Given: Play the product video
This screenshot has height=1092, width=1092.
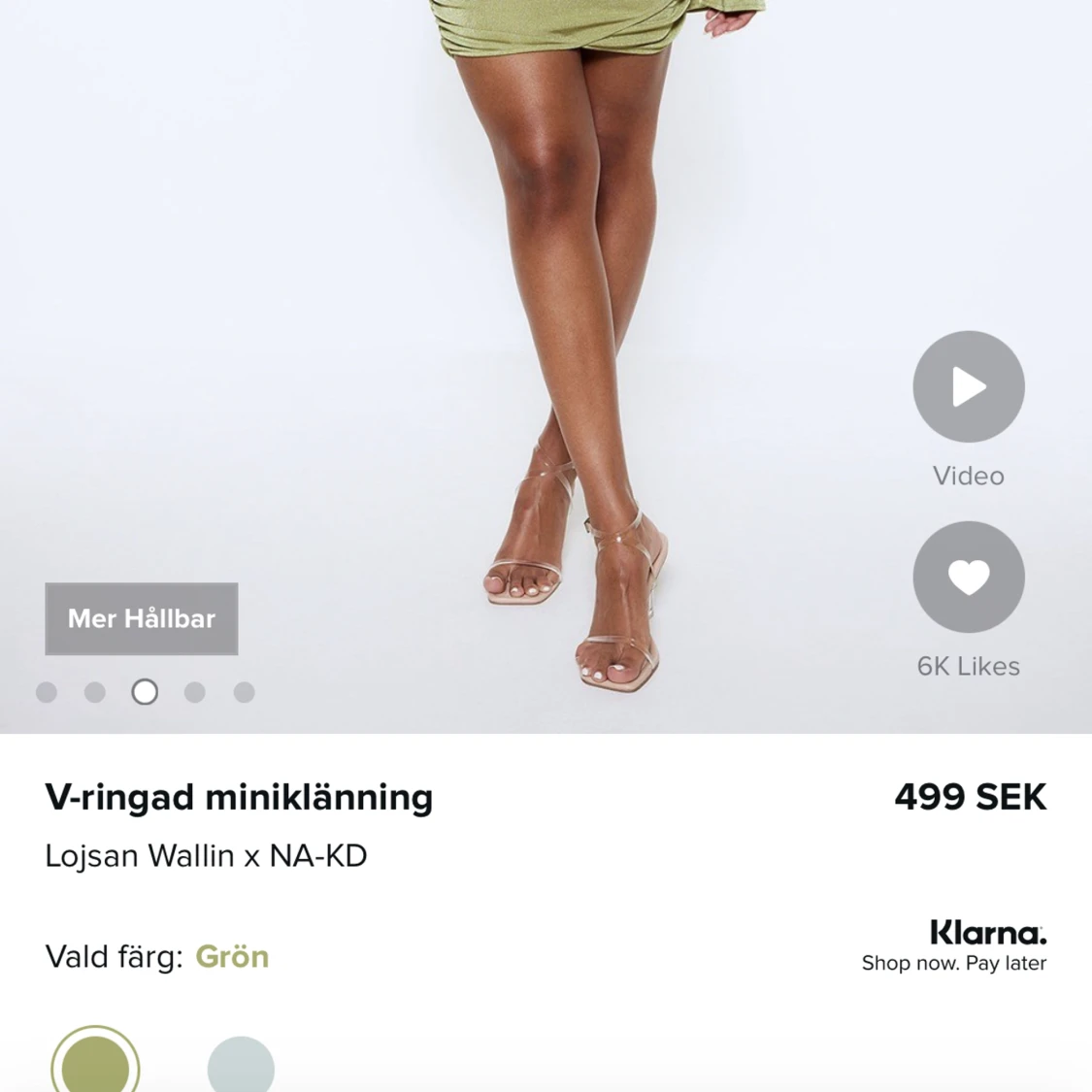Looking at the screenshot, I should point(968,386).
